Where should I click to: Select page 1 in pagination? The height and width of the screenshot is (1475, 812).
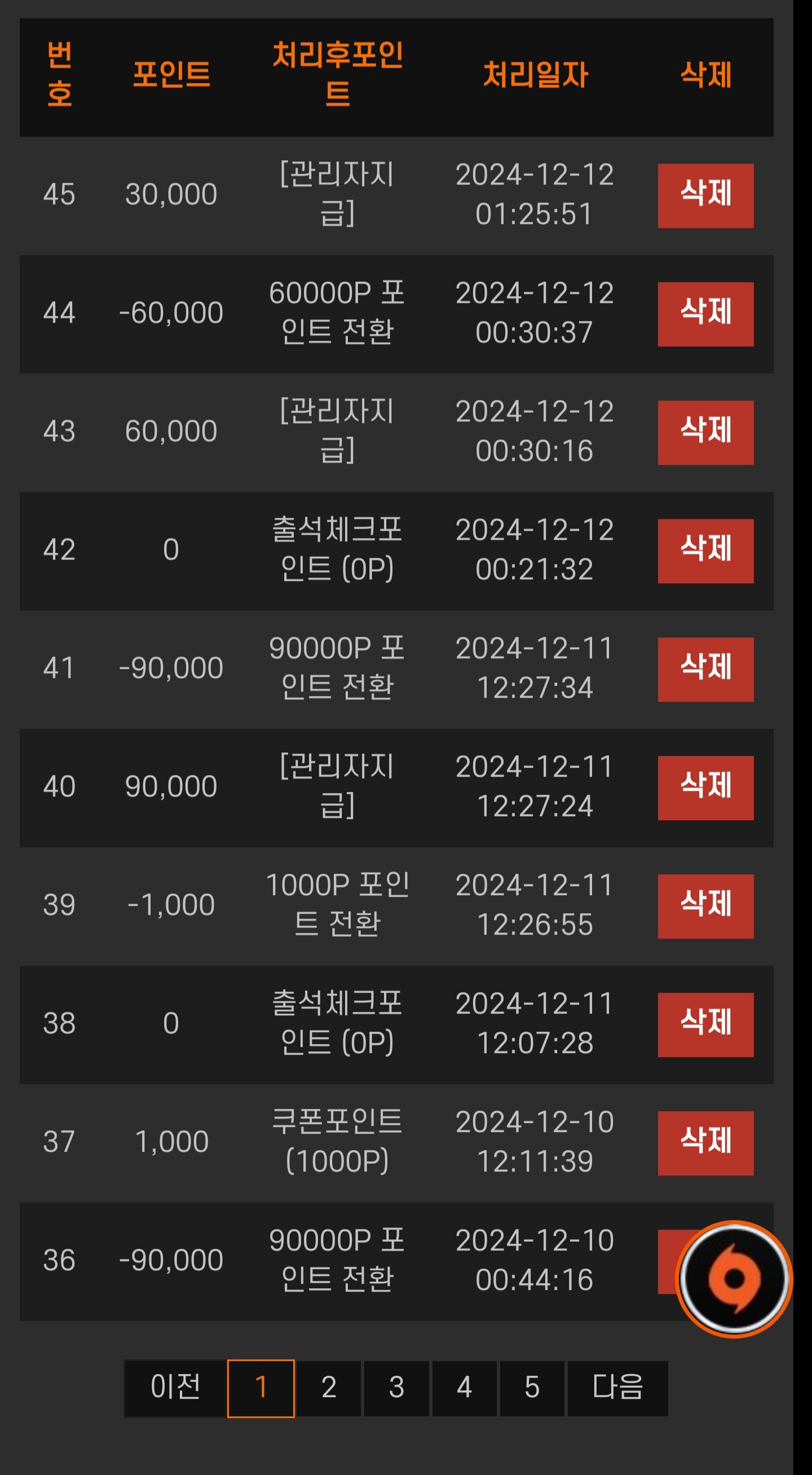click(261, 1389)
